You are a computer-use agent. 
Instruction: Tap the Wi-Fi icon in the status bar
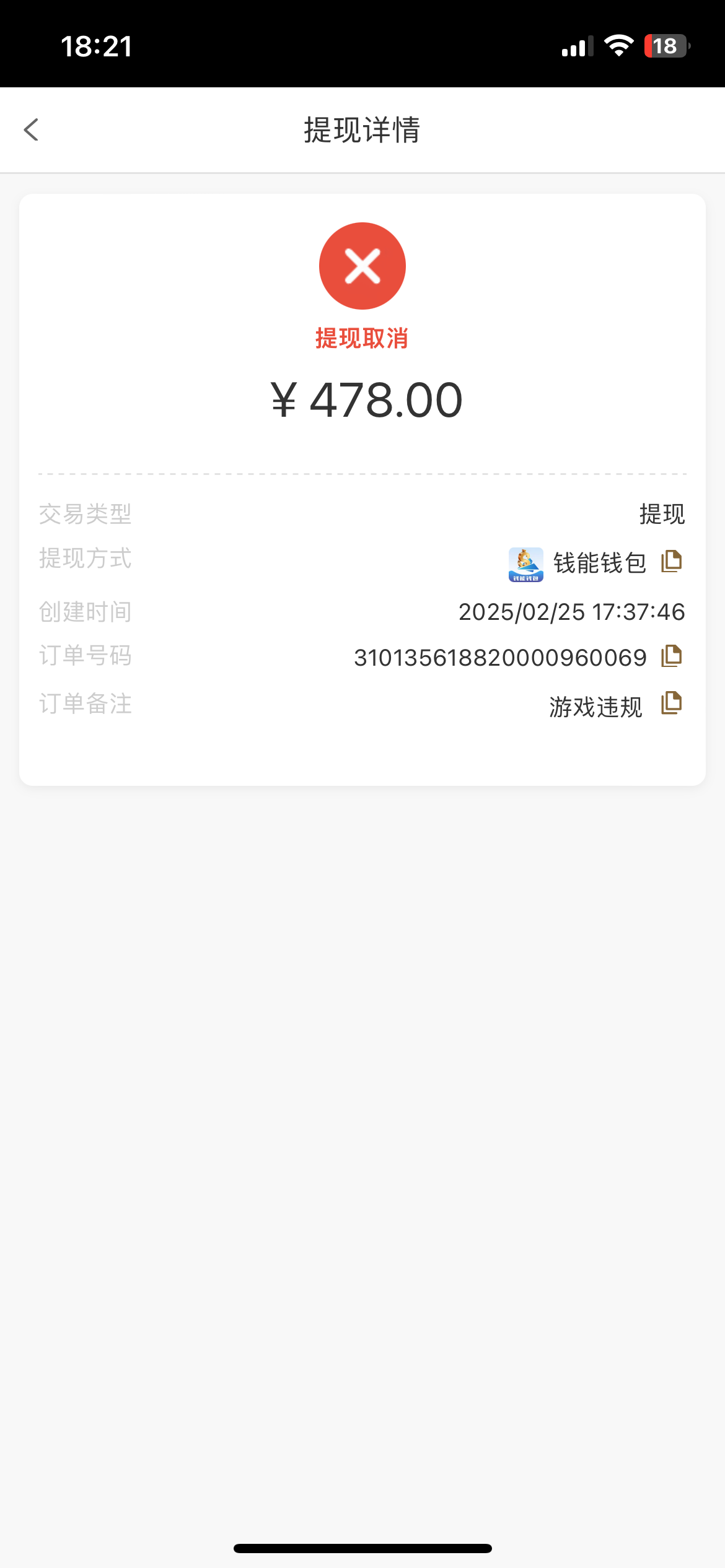[x=618, y=46]
